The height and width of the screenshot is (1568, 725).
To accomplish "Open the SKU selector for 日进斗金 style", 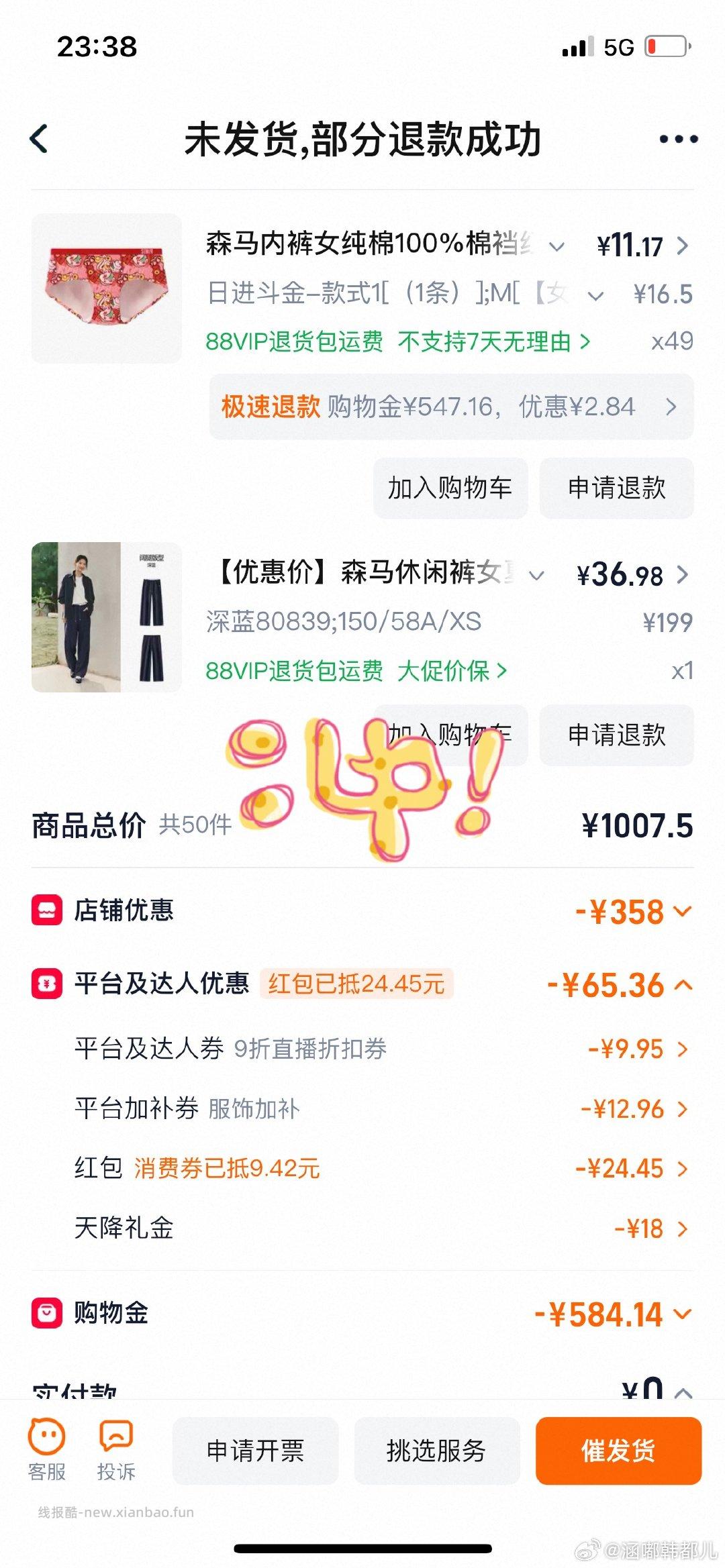I will pyautogui.click(x=593, y=294).
